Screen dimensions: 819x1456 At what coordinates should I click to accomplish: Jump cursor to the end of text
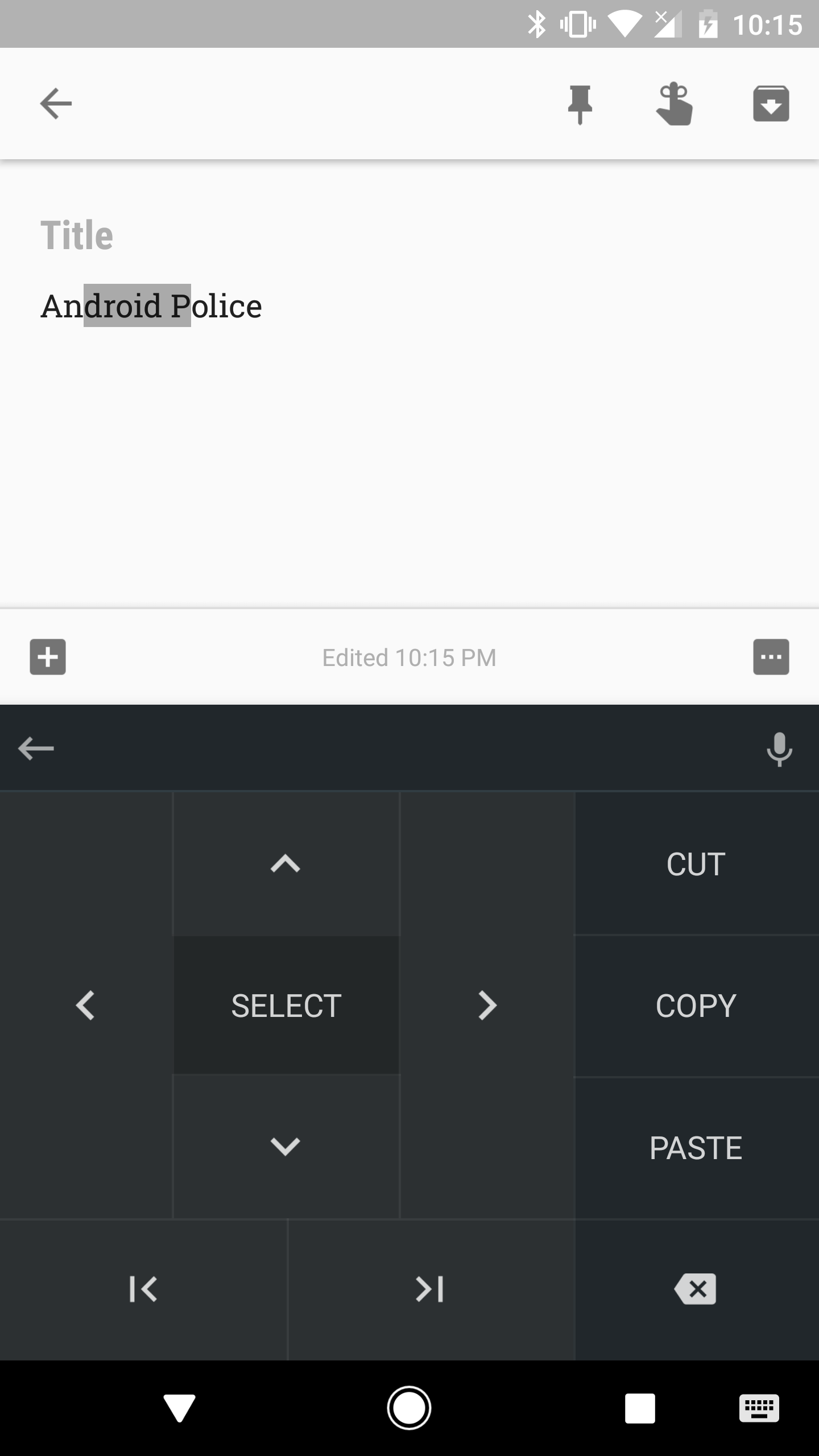431,1289
